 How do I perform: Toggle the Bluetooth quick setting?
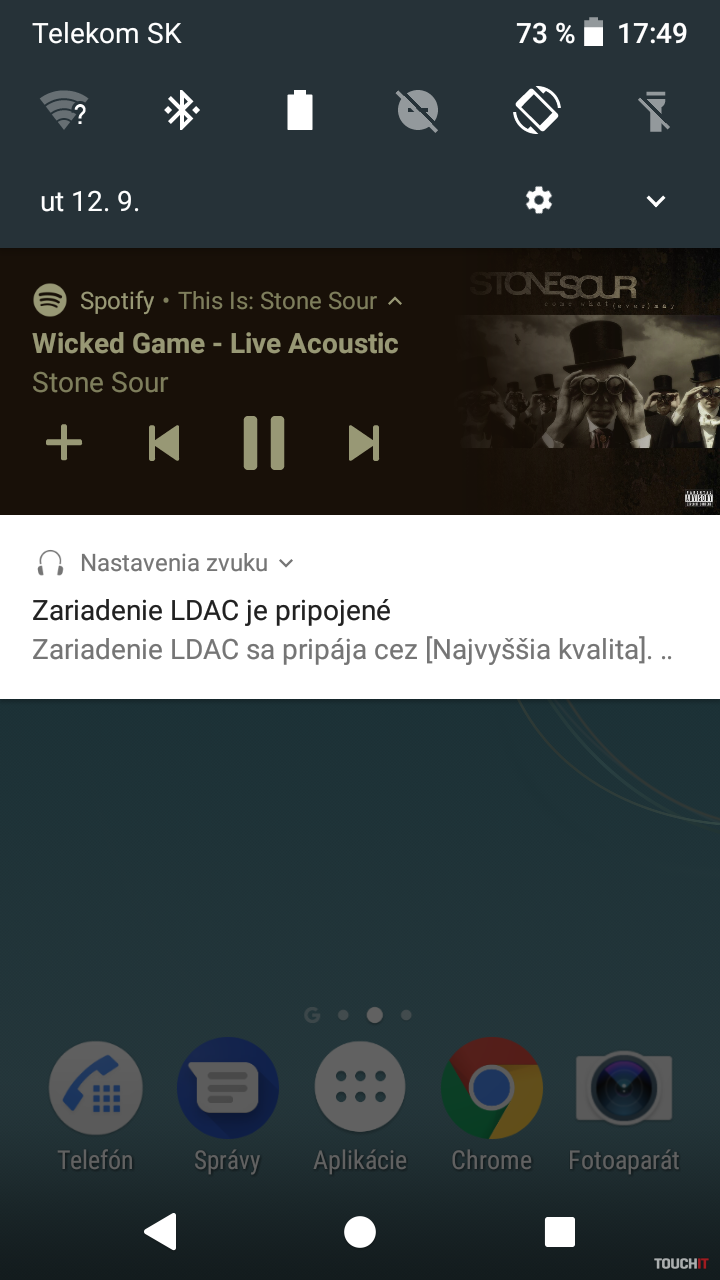(x=181, y=110)
